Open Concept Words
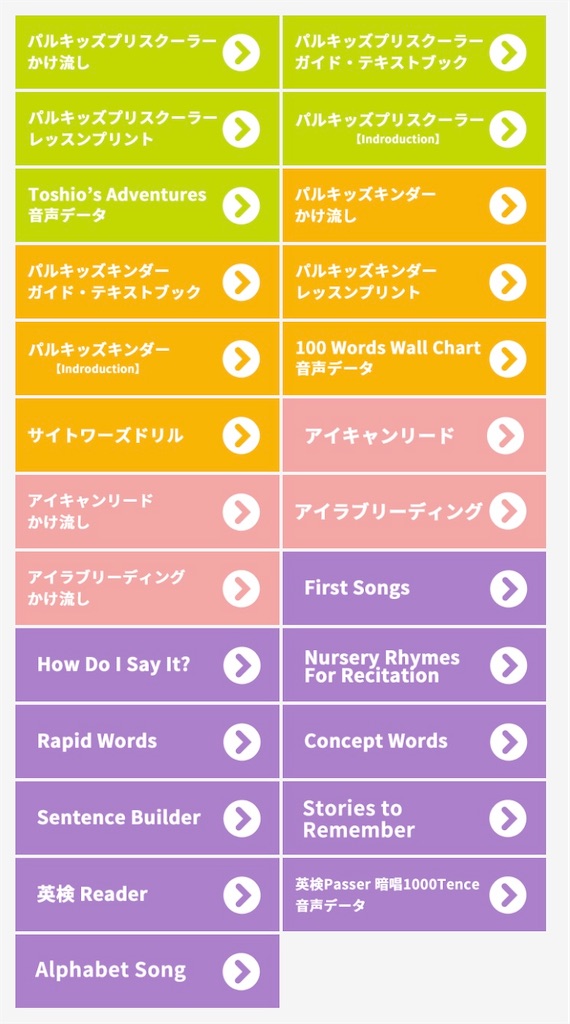 click(414, 741)
